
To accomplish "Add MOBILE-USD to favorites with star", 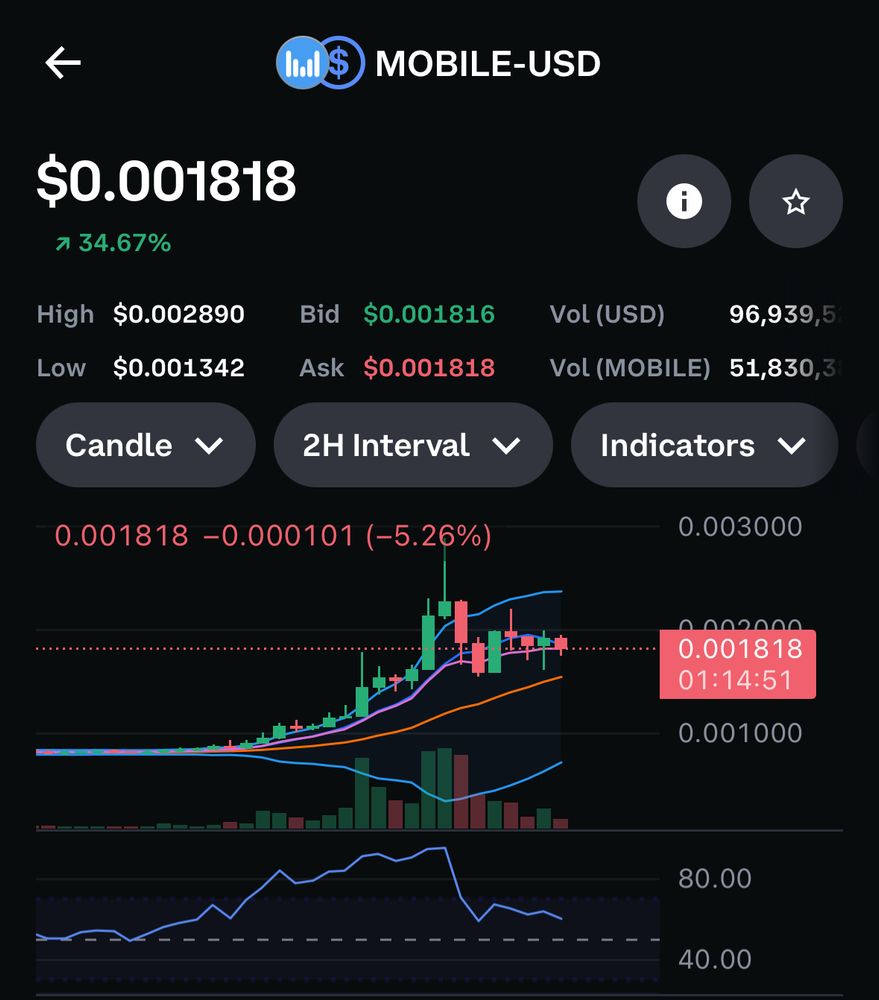I will (795, 202).
